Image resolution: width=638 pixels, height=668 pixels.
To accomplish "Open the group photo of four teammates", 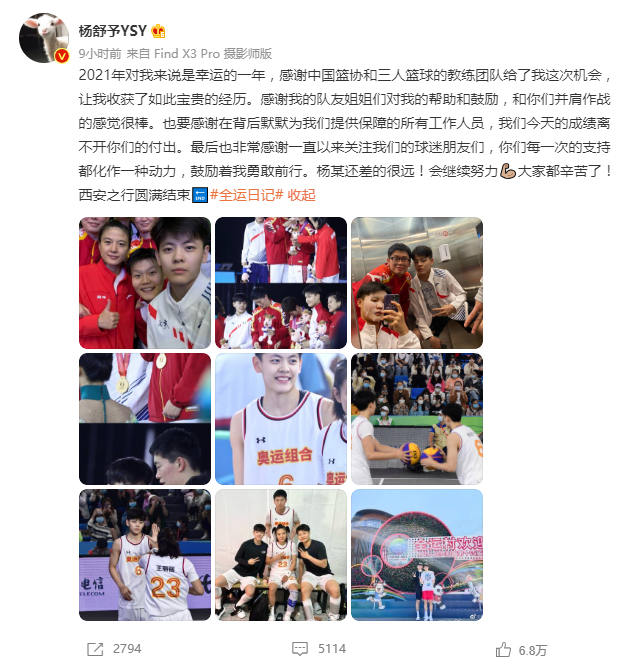I will (280, 554).
